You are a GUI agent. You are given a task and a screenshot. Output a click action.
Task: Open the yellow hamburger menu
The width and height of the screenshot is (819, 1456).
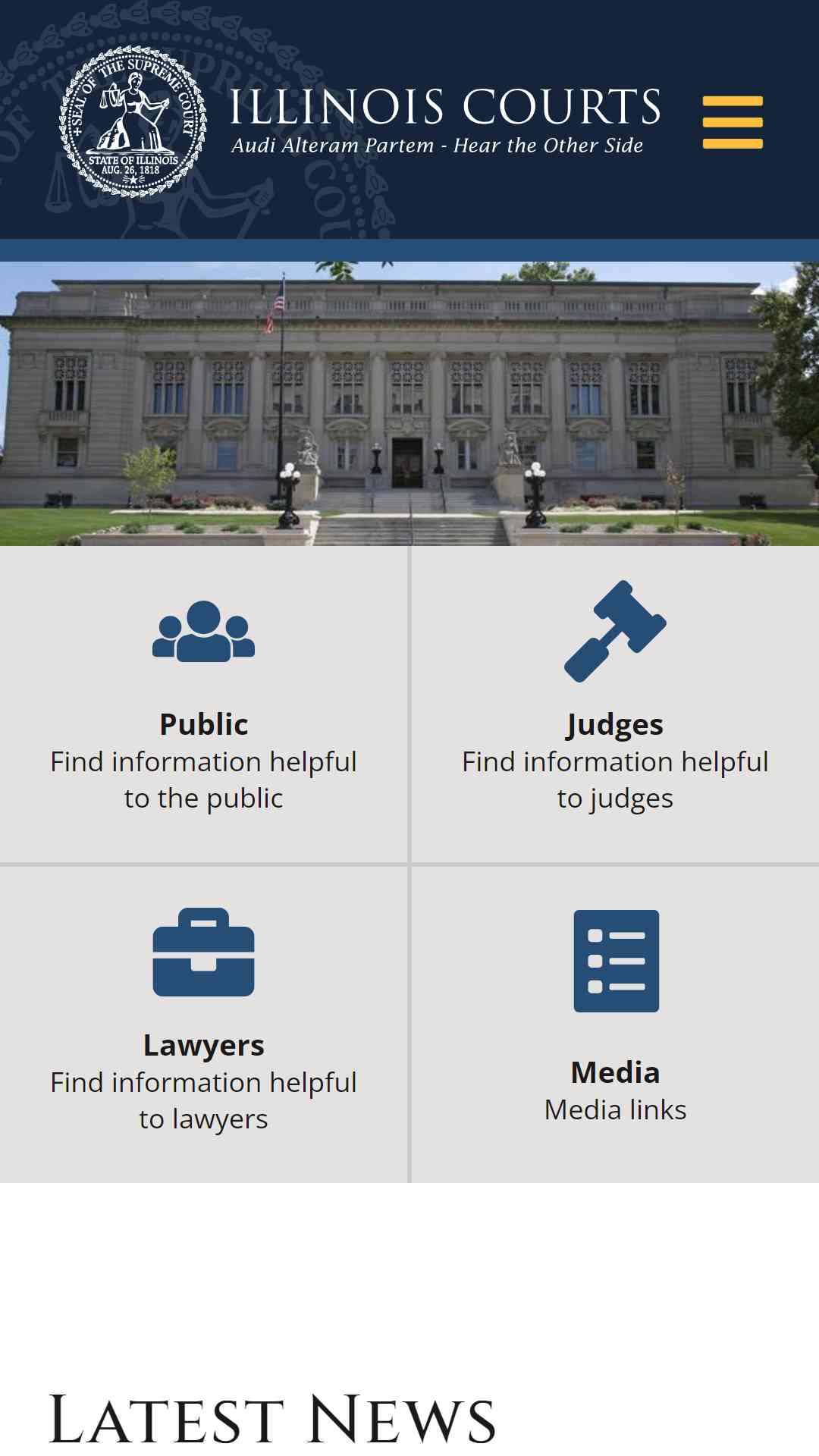733,122
